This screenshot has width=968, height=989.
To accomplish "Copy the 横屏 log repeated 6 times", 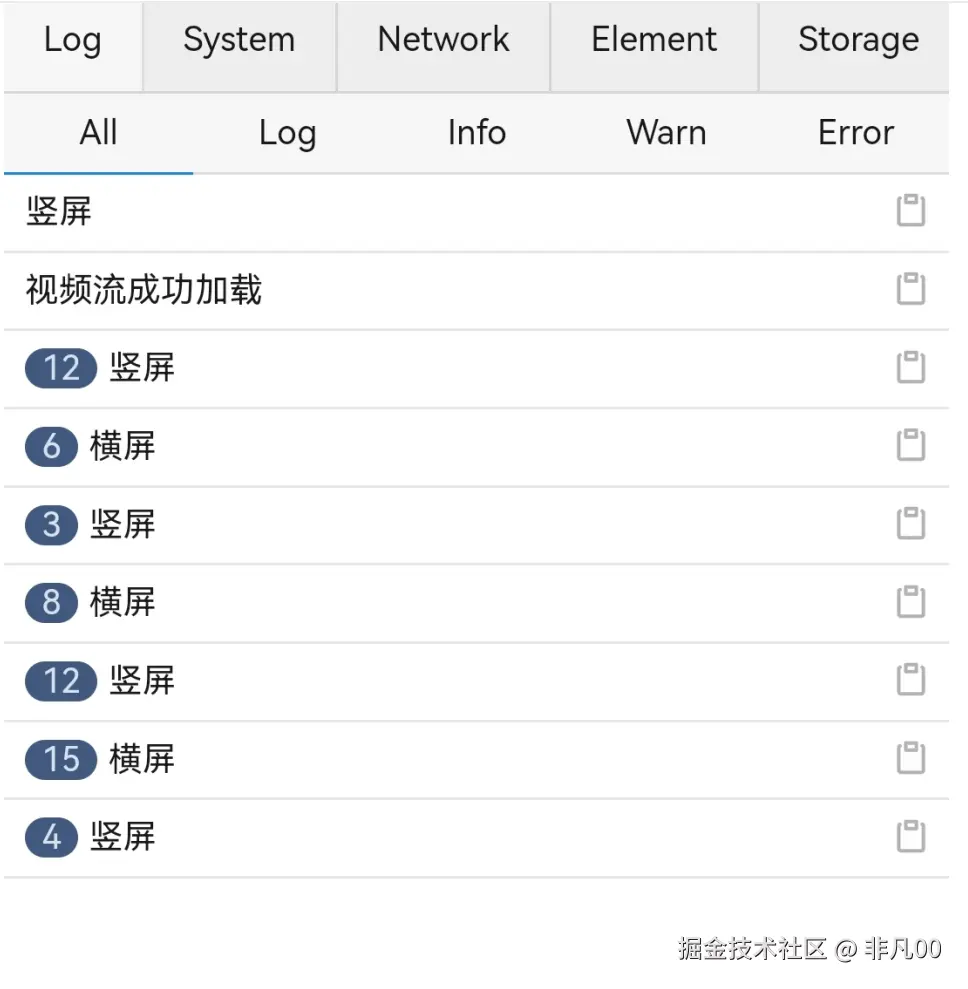I will click(910, 445).
